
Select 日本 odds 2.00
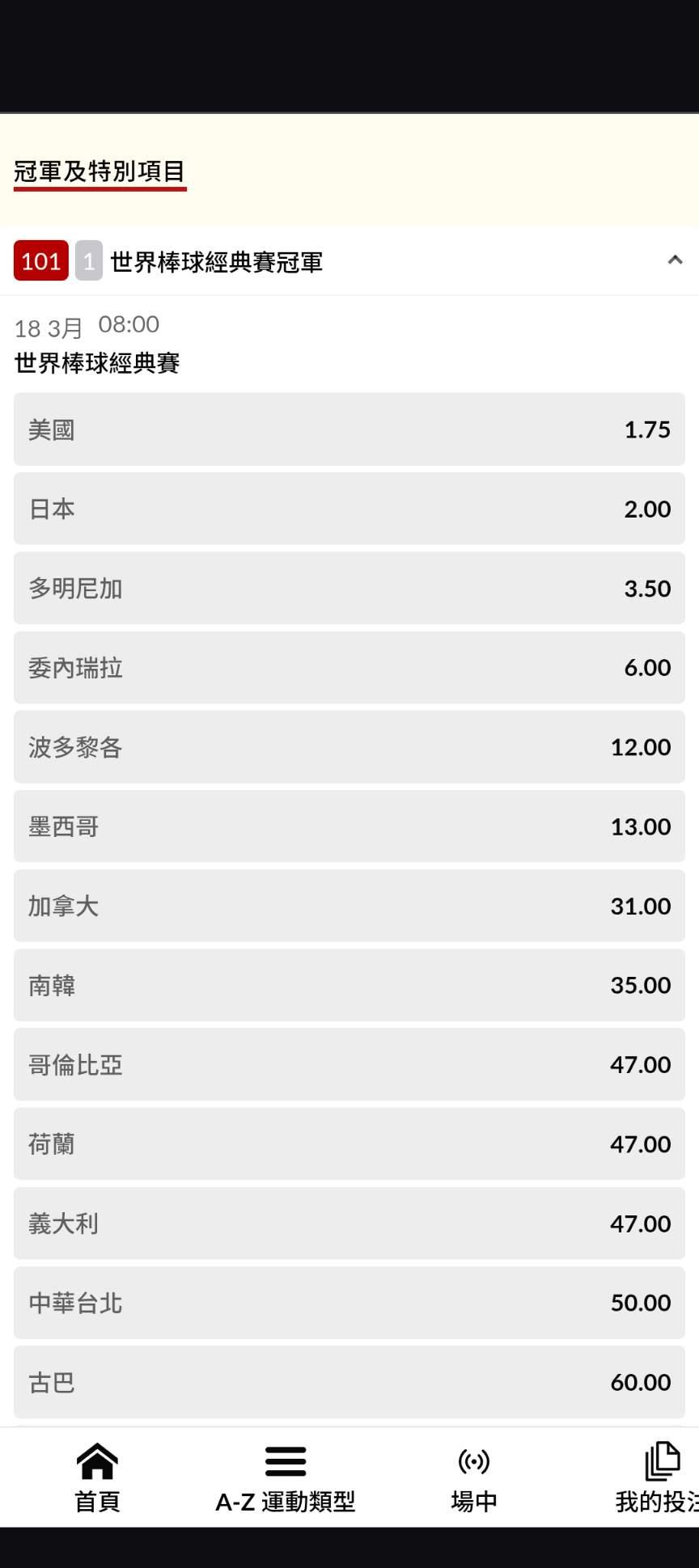click(349, 509)
